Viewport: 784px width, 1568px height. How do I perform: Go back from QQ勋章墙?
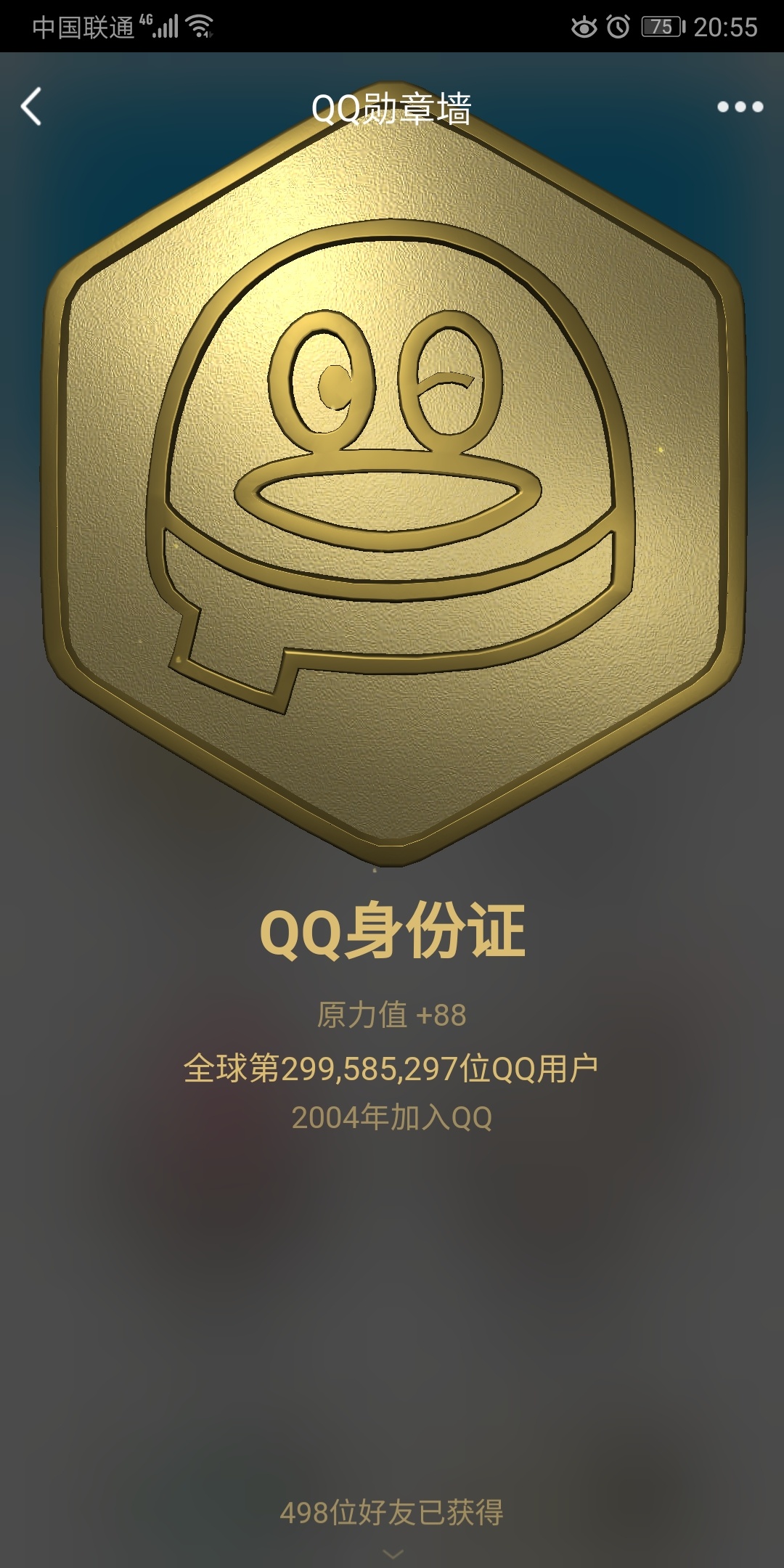(x=31, y=107)
